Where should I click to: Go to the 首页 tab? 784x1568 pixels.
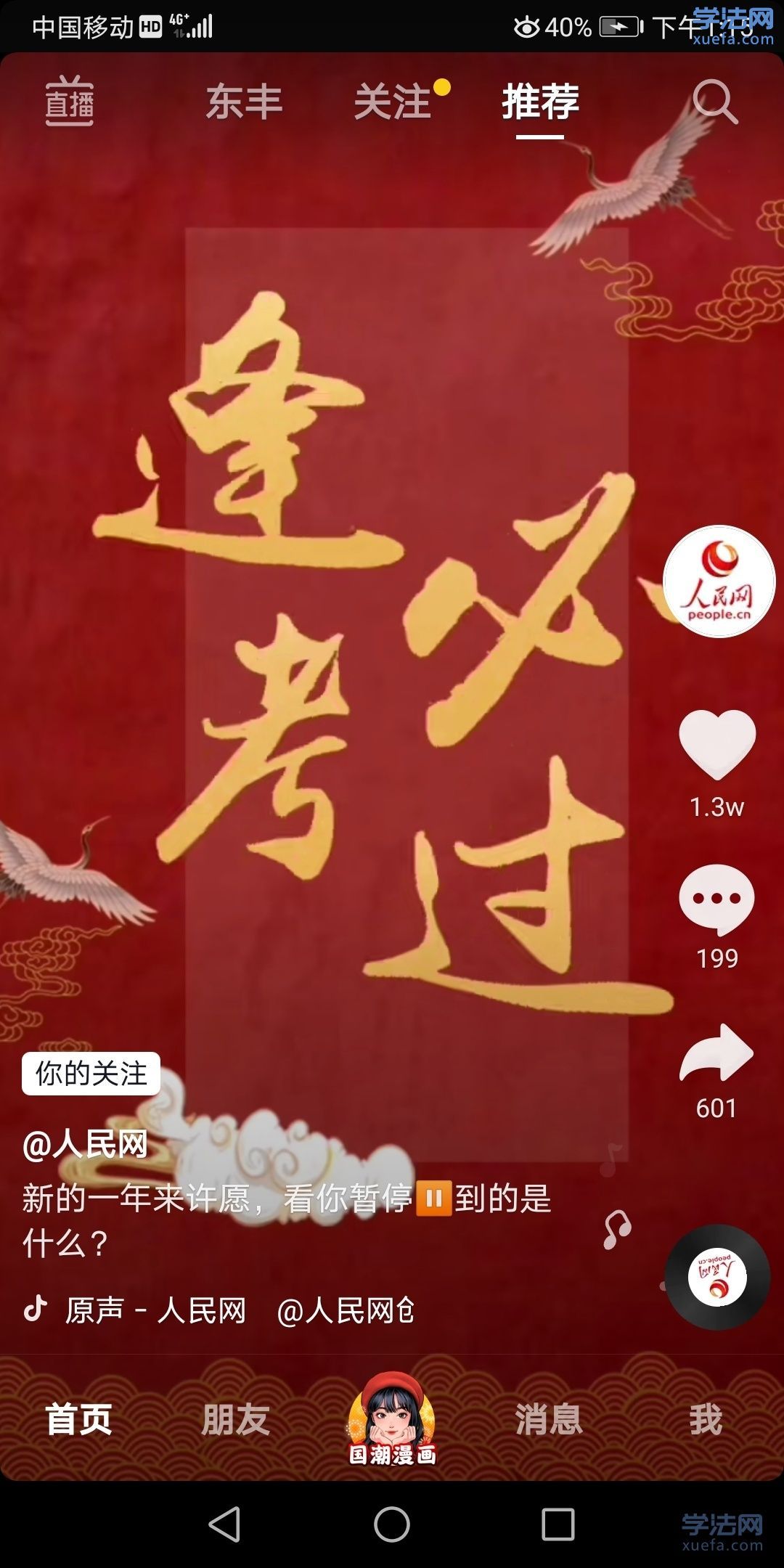coord(78,1420)
